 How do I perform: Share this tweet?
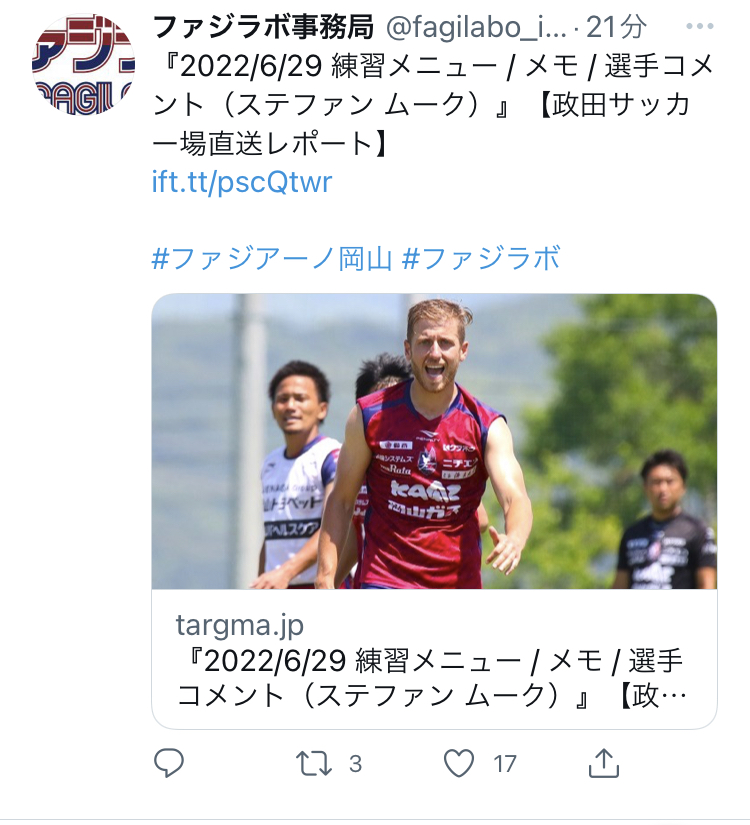[603, 765]
